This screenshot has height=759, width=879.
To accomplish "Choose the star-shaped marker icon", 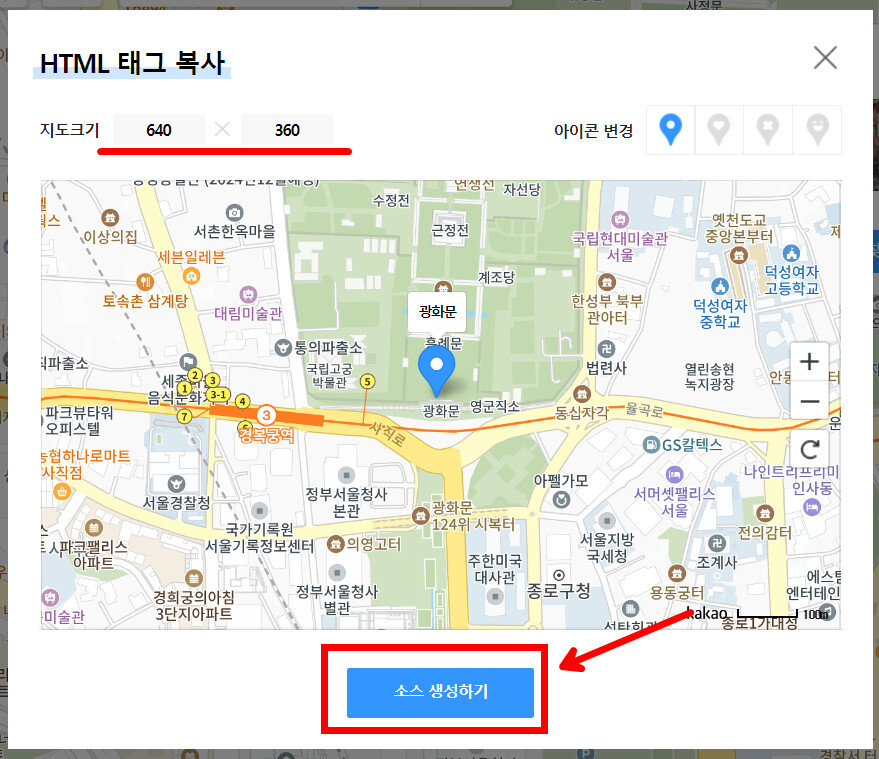I will point(767,130).
